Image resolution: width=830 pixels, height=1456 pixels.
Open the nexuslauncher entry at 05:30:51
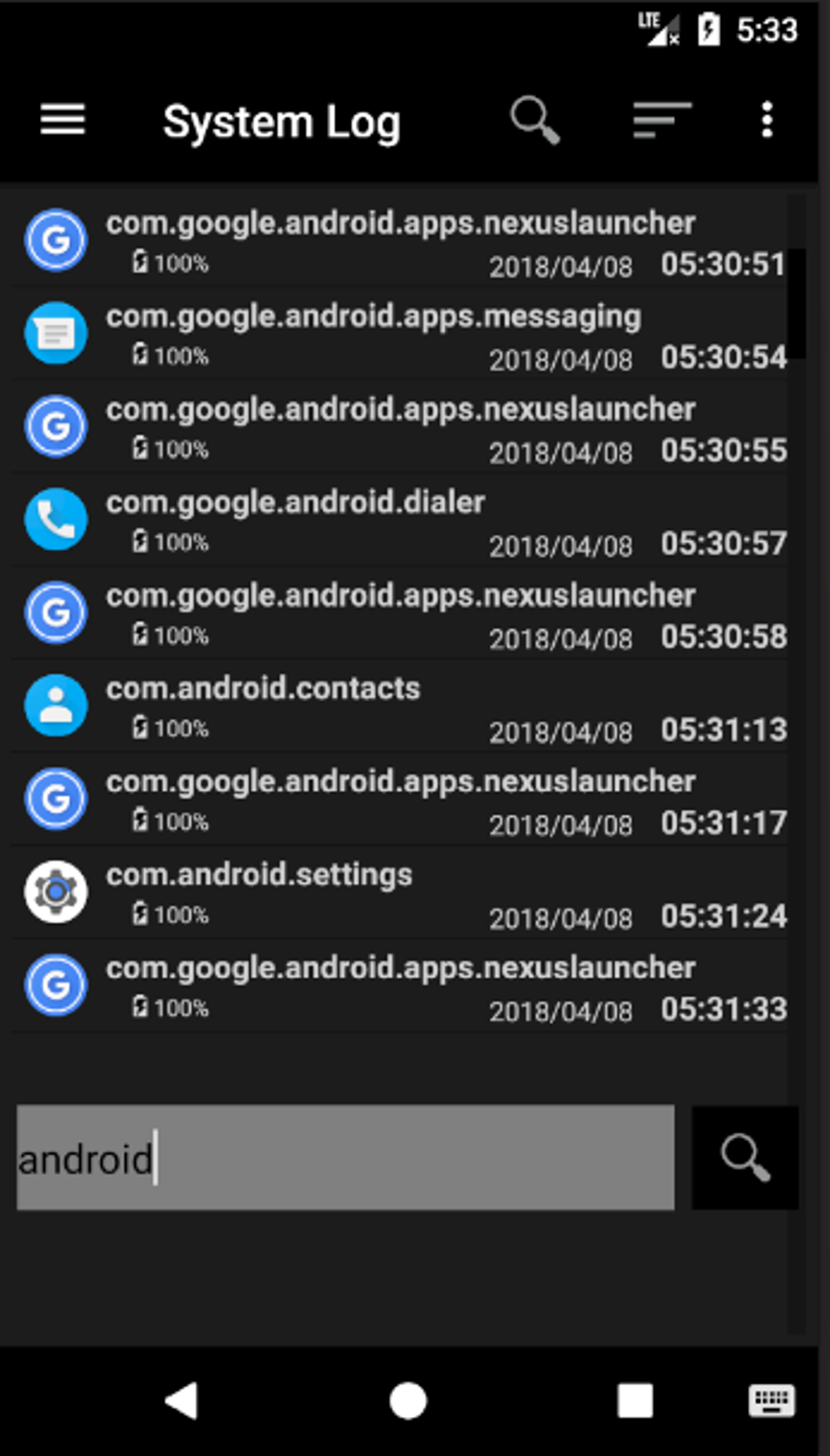[x=400, y=242]
